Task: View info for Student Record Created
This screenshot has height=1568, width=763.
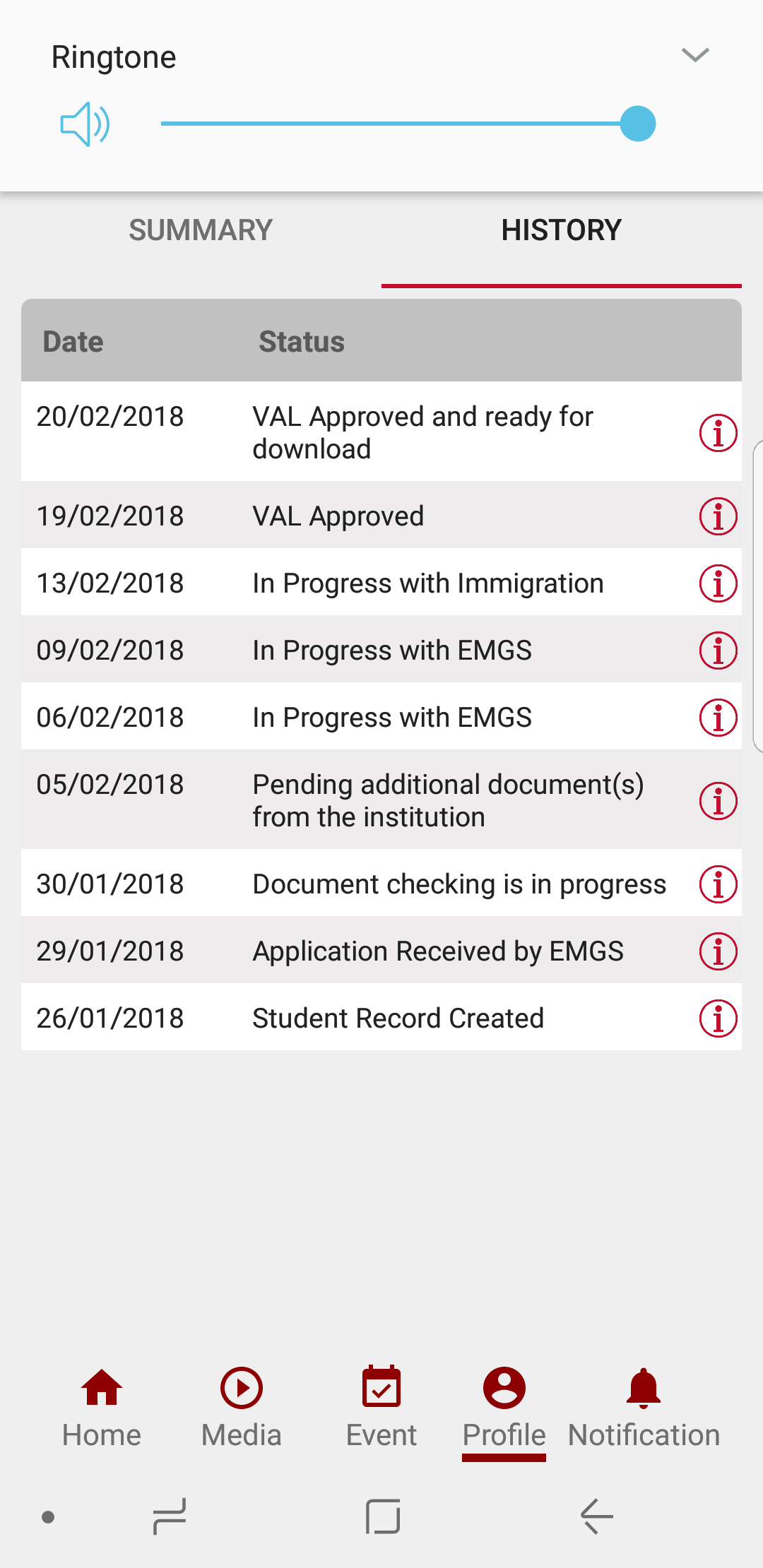Action: (718, 1018)
